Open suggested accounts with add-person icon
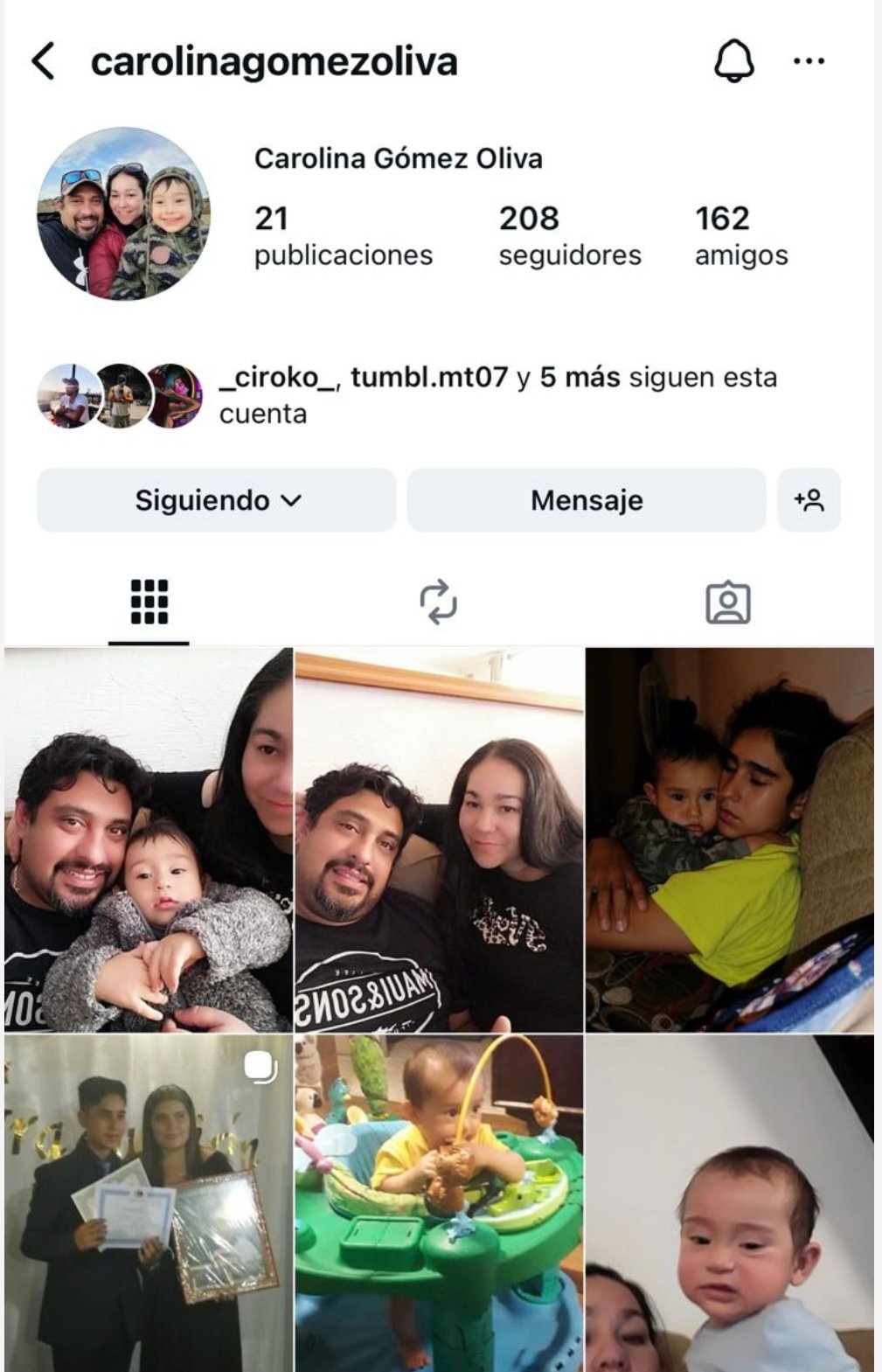This screenshot has width=882, height=1372. 809,500
